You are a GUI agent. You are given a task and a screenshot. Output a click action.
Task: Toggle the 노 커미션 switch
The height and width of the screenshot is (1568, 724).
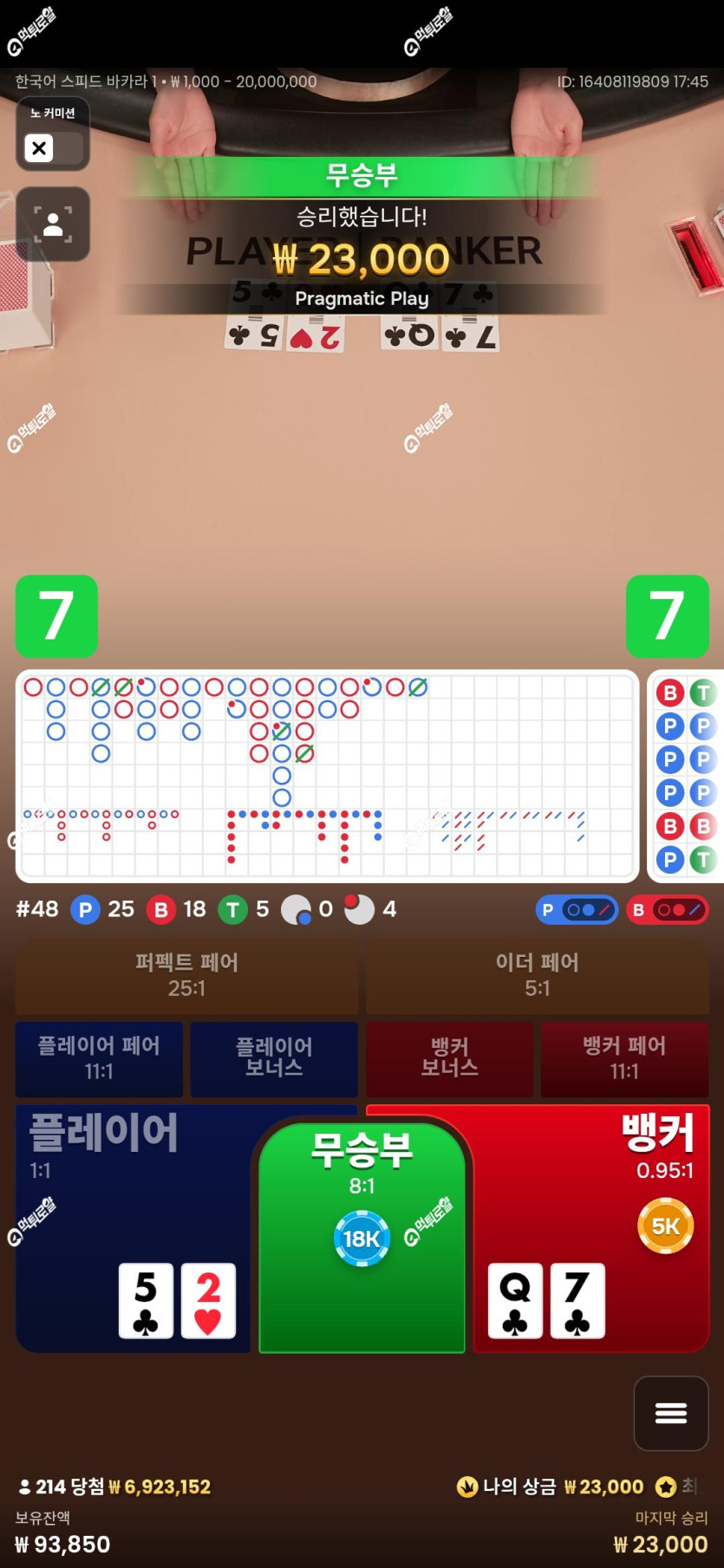53,147
